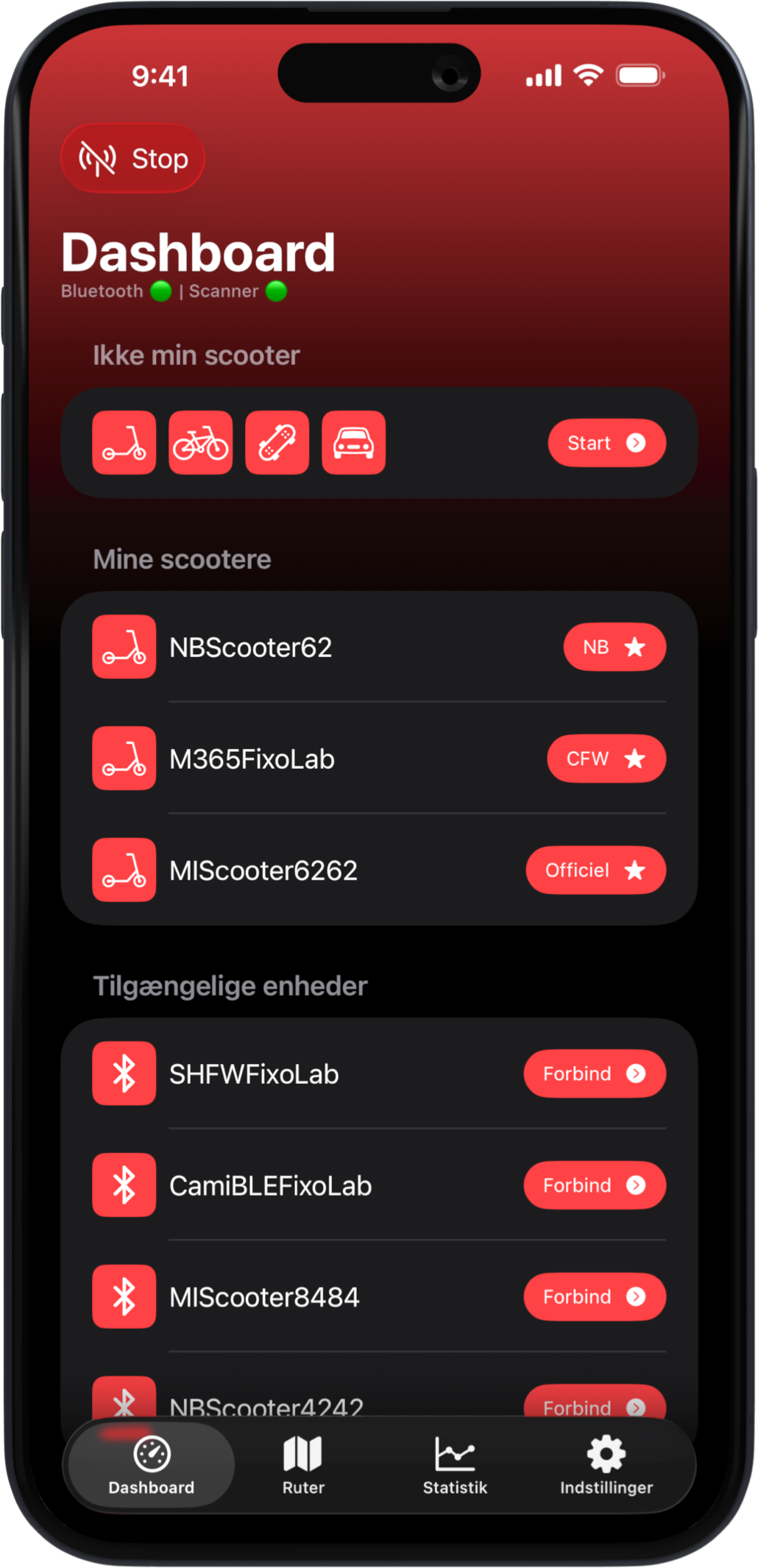
Task: Connect to SHFWFixoLab with Forbind
Action: point(595,1074)
